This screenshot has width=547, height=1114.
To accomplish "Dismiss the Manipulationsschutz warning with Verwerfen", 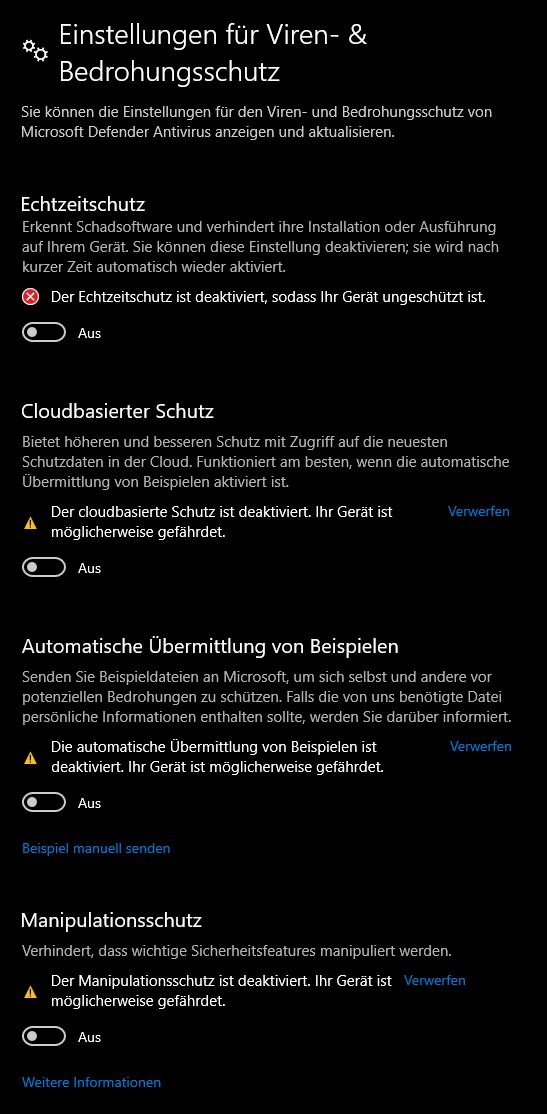I will click(435, 980).
